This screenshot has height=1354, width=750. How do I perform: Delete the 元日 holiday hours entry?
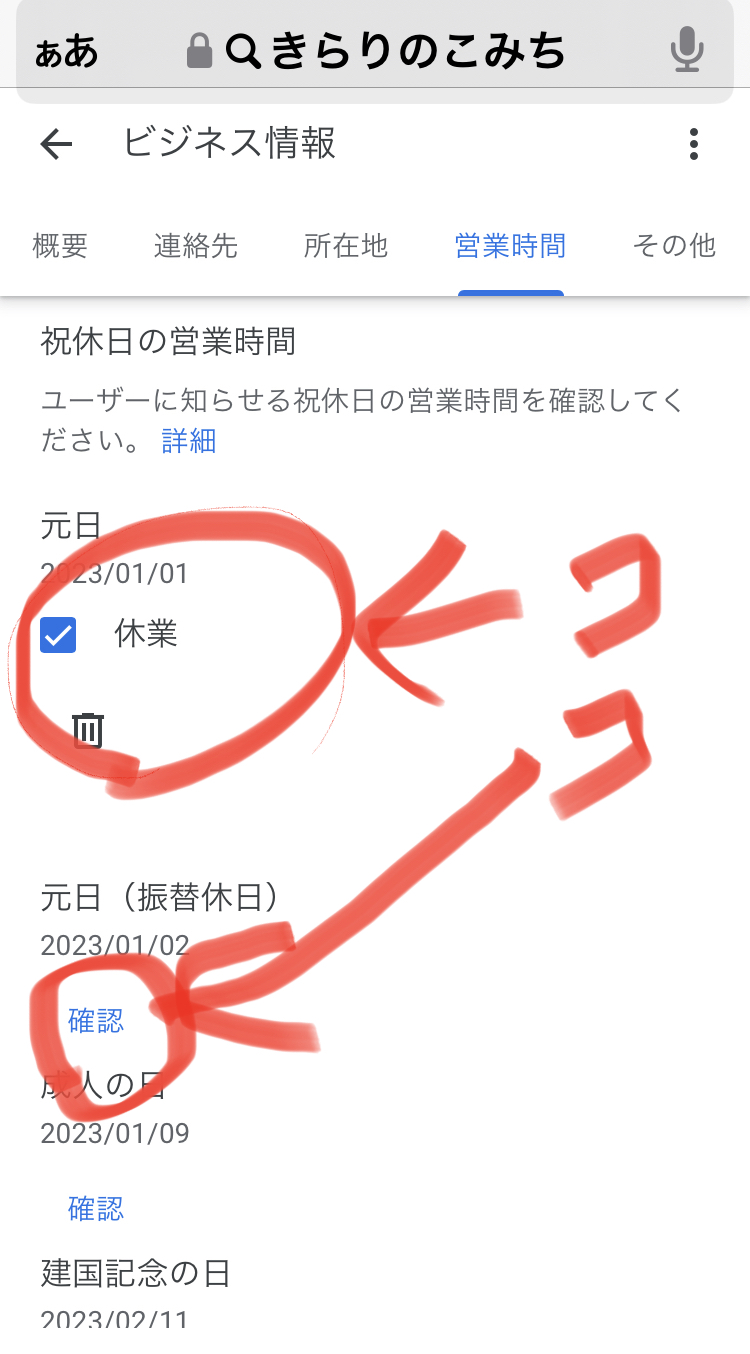click(x=88, y=730)
